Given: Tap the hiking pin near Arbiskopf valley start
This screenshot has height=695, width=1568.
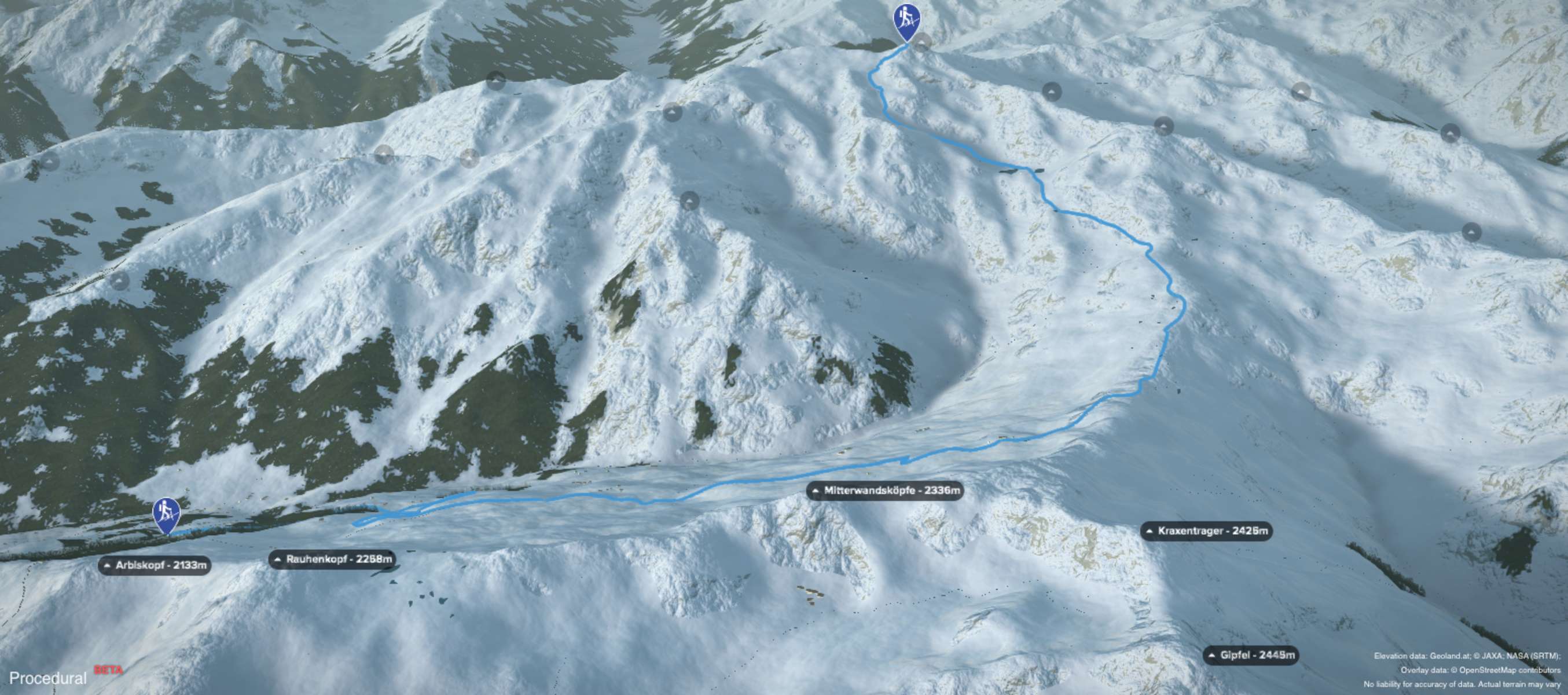Looking at the screenshot, I should [x=166, y=515].
